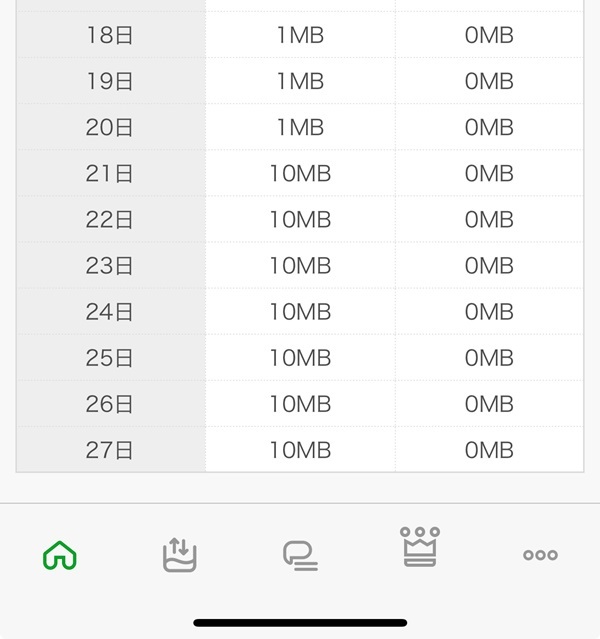Open the crown icon tab
The image size is (600, 639).
(420, 548)
